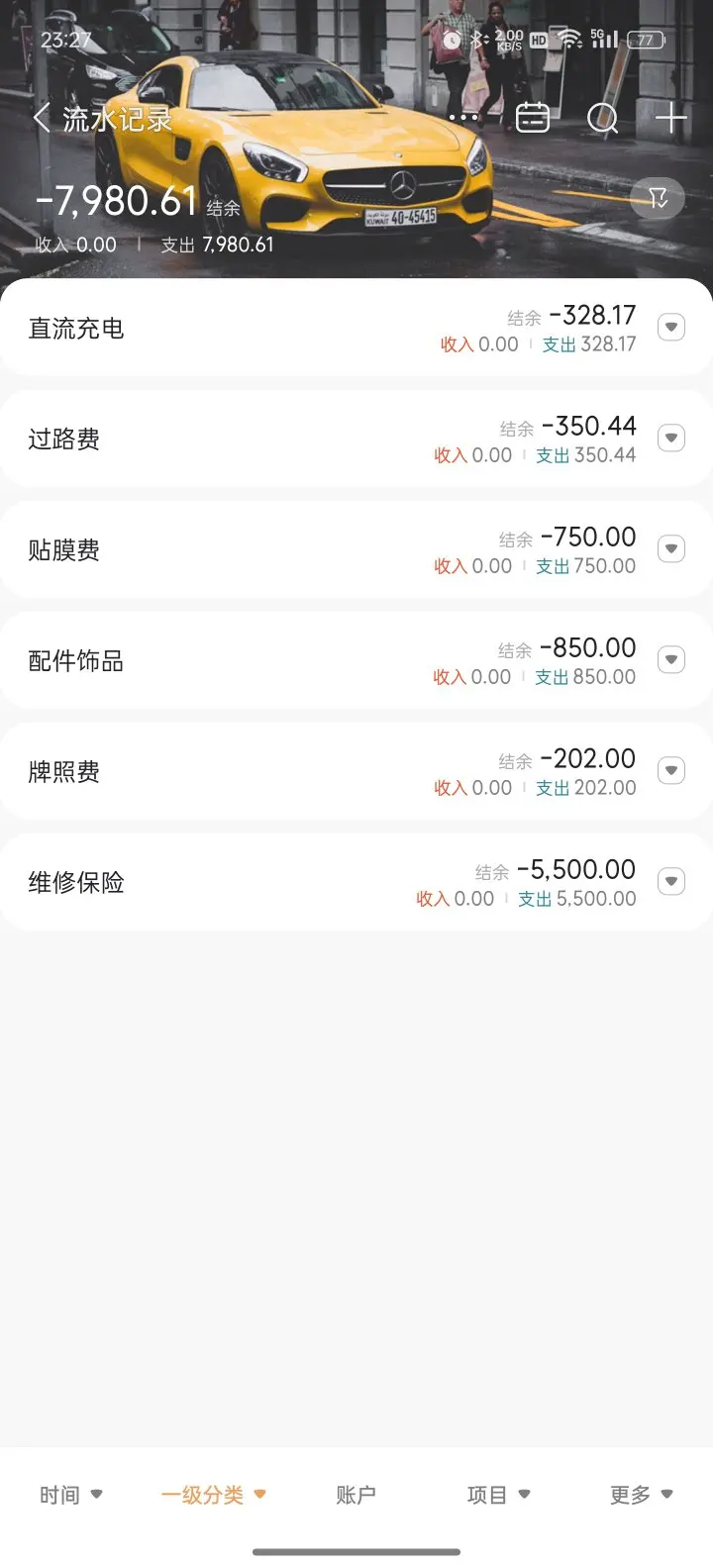The image size is (713, 1568).
Task: Expand the 过路费 category
Action: [671, 438]
